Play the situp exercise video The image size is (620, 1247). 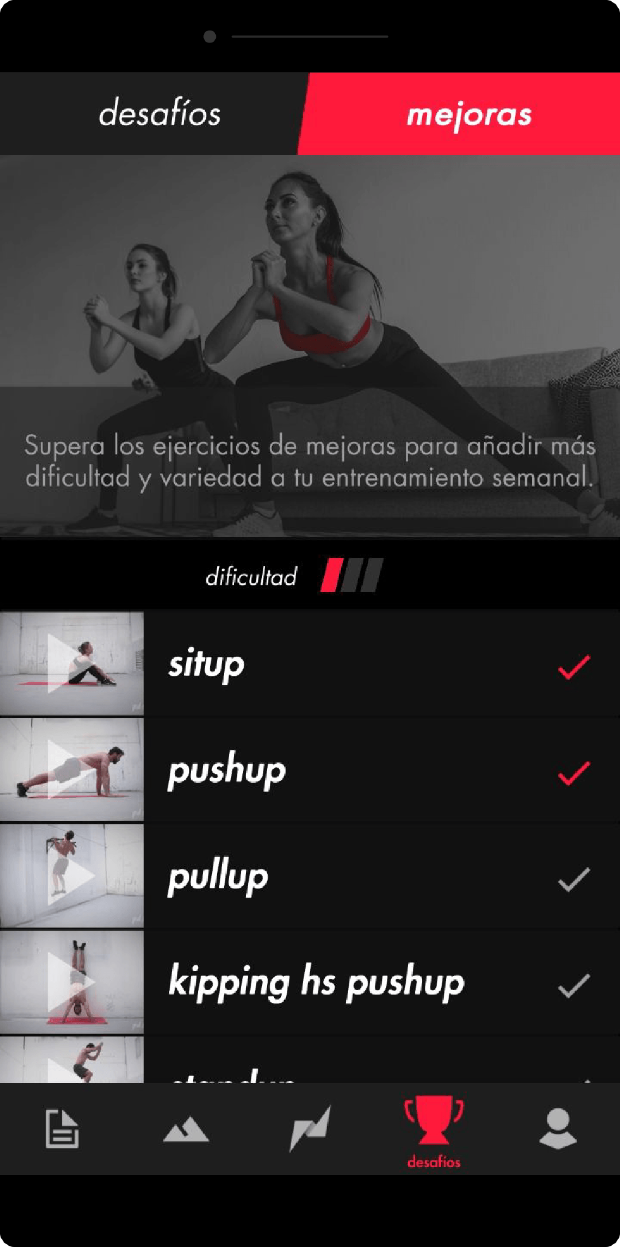click(x=71, y=664)
